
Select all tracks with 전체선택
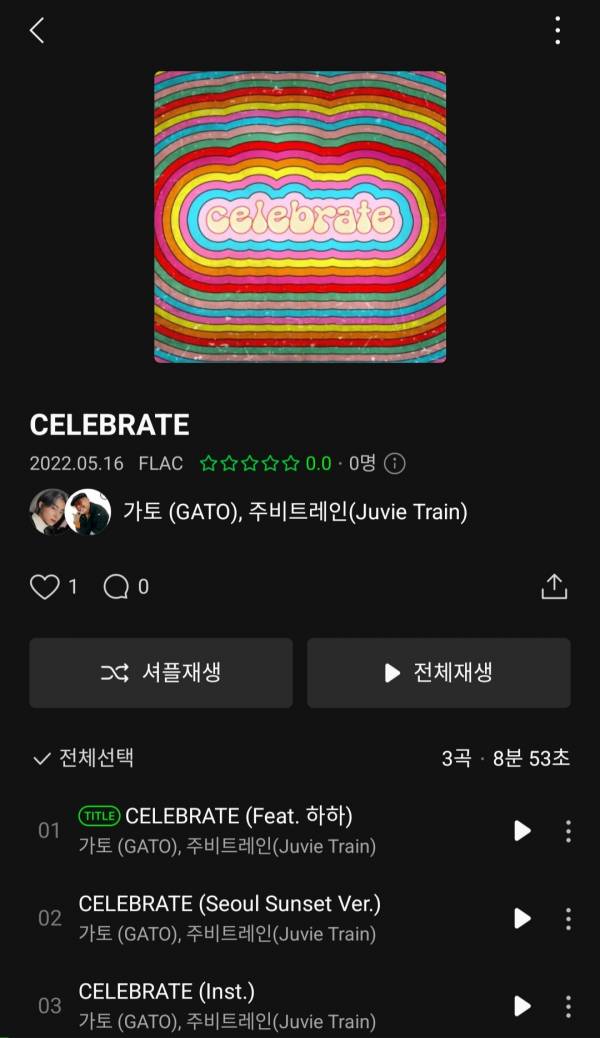(83, 758)
